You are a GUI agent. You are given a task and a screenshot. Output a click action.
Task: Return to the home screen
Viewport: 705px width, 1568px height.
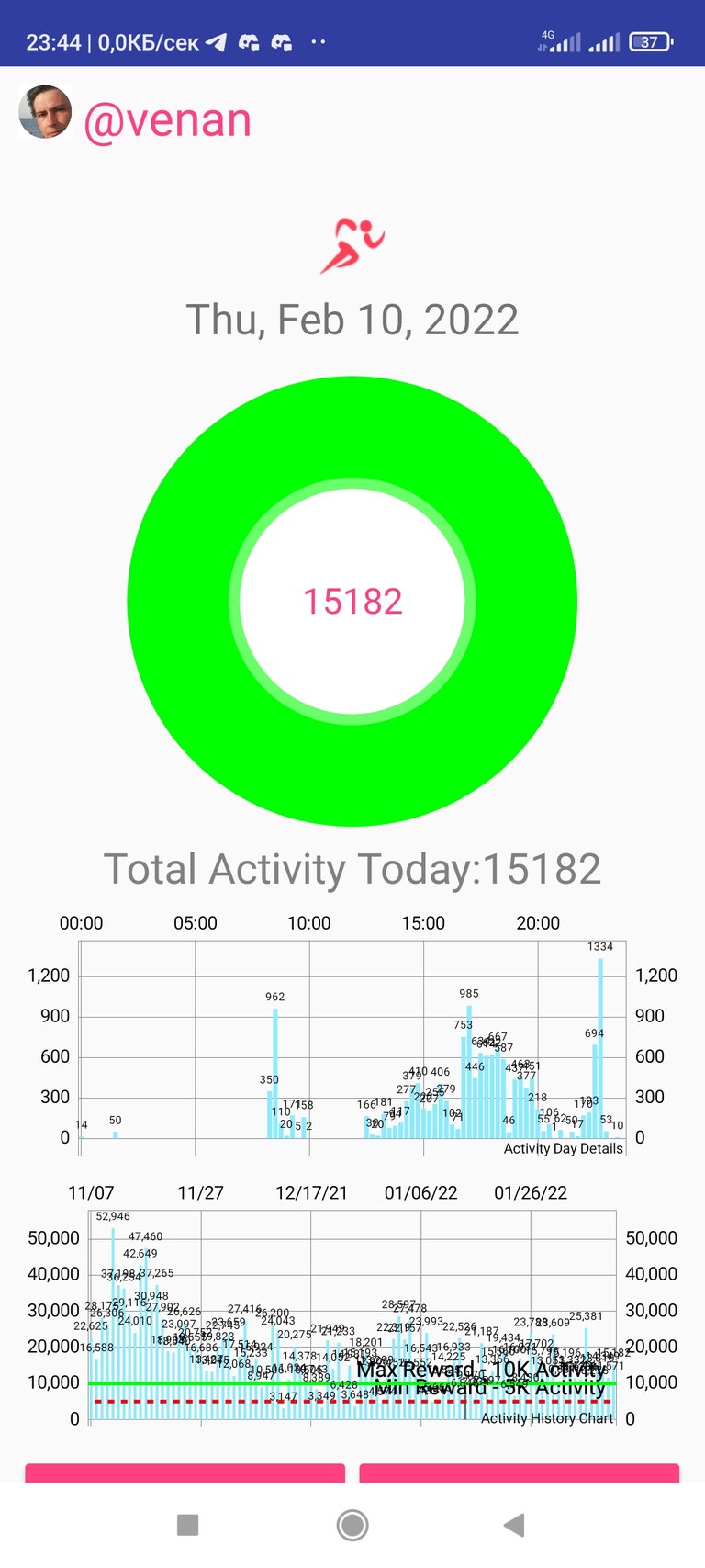352,1525
